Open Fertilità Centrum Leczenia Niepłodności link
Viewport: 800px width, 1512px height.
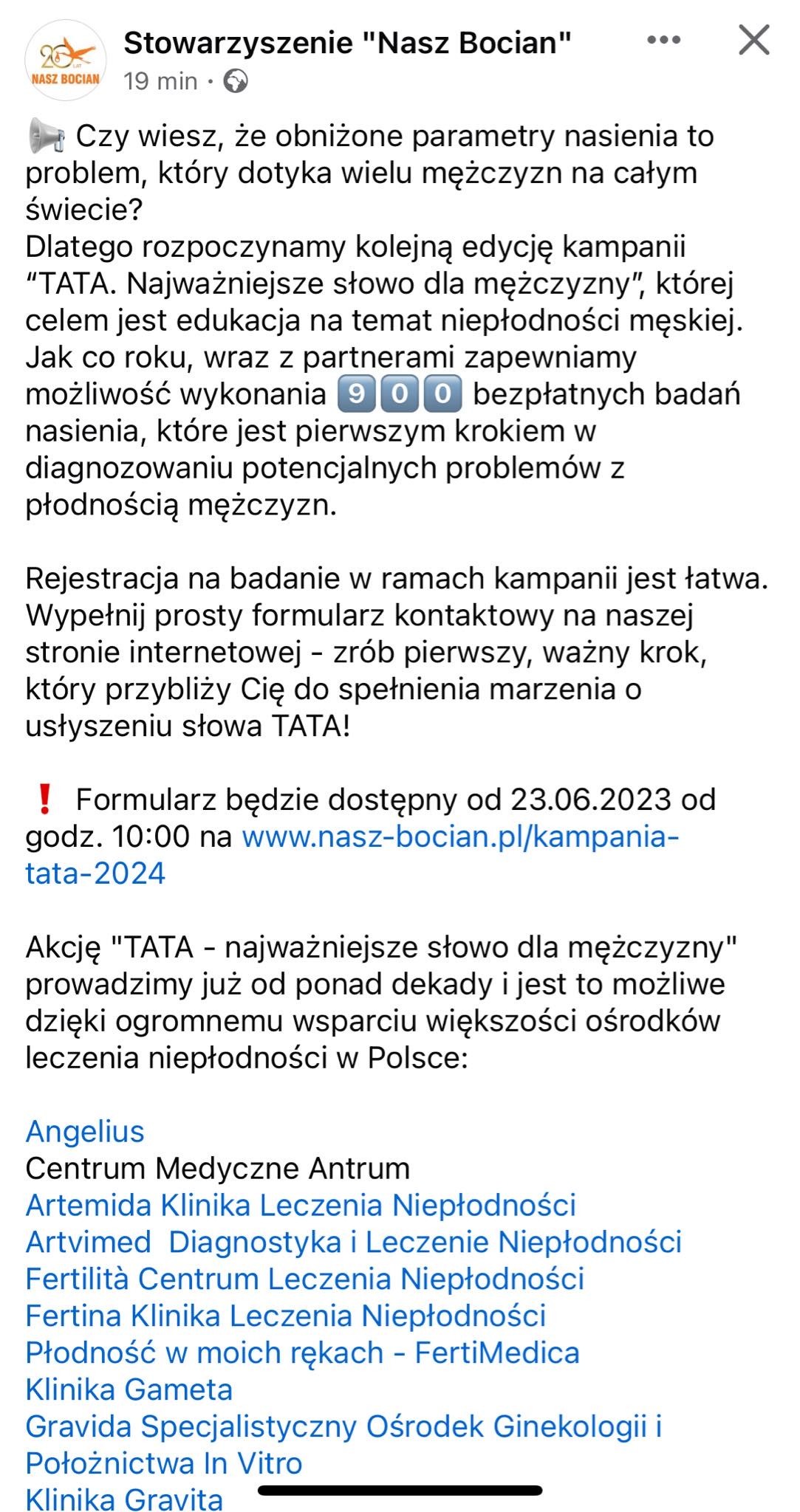[305, 1279]
